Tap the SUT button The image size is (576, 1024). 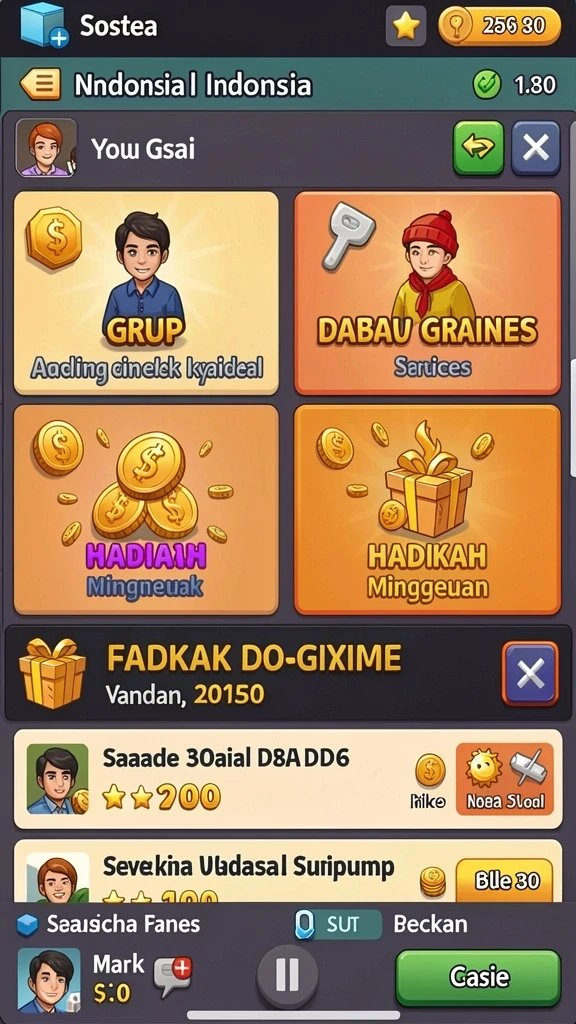(x=338, y=925)
